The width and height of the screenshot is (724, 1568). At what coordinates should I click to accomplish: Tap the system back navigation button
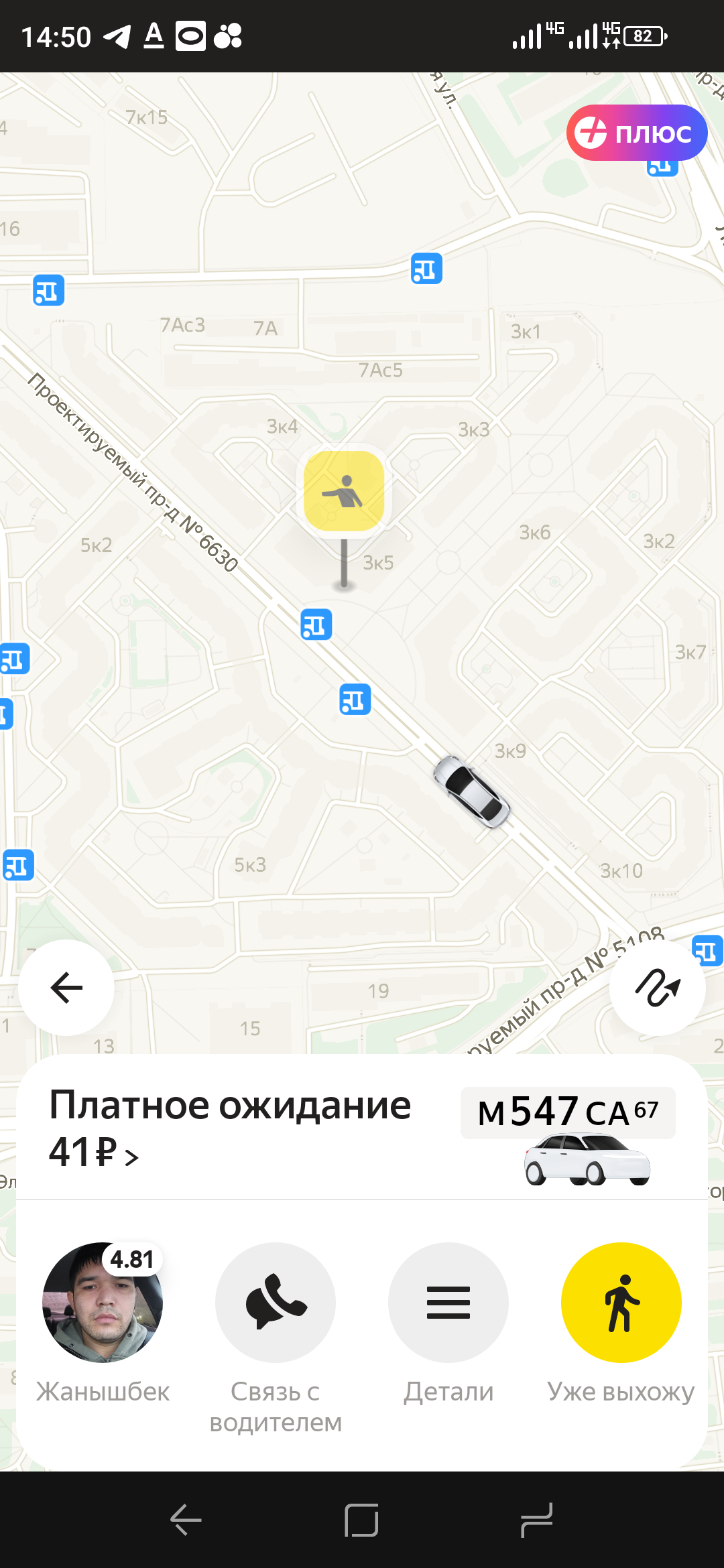point(186,1519)
